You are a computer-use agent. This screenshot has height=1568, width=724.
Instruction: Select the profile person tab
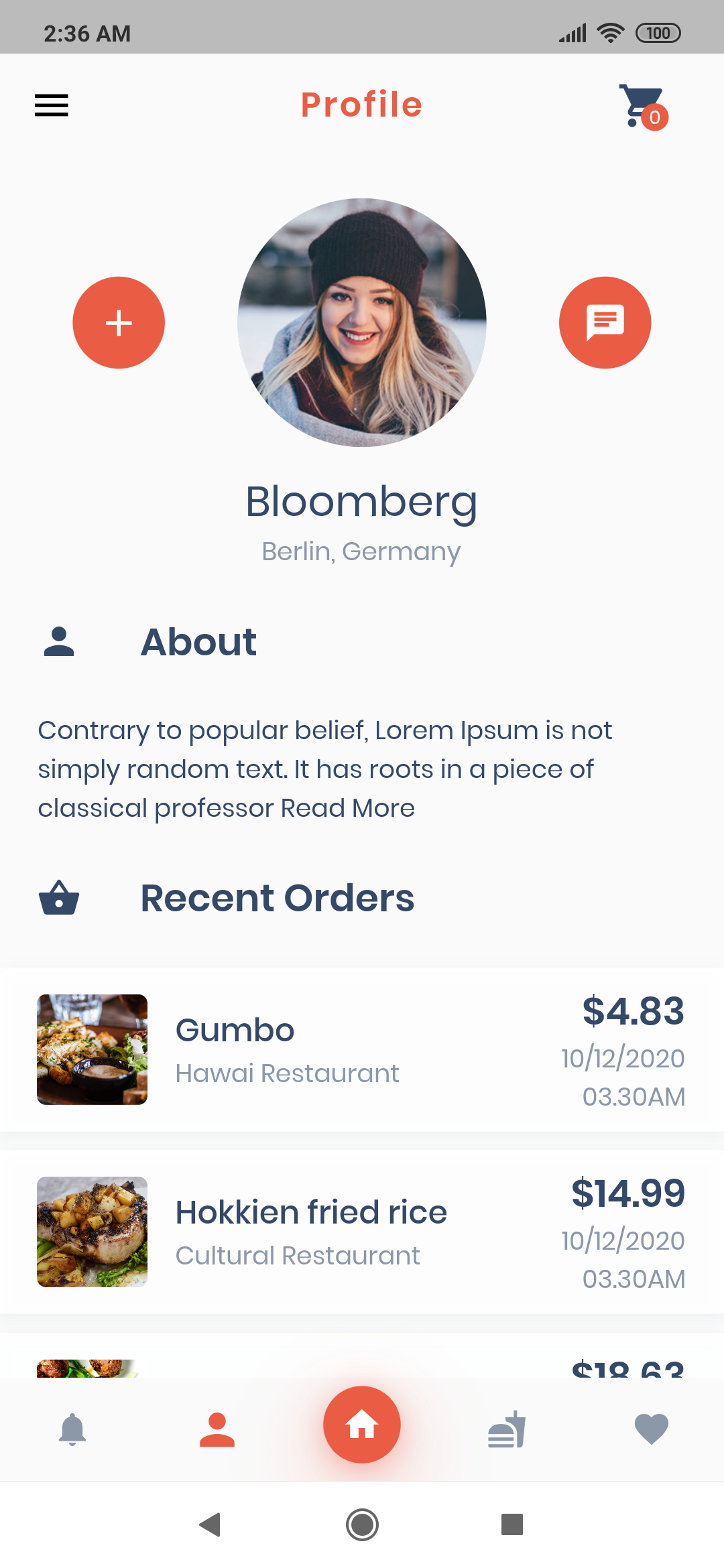pyautogui.click(x=217, y=1430)
